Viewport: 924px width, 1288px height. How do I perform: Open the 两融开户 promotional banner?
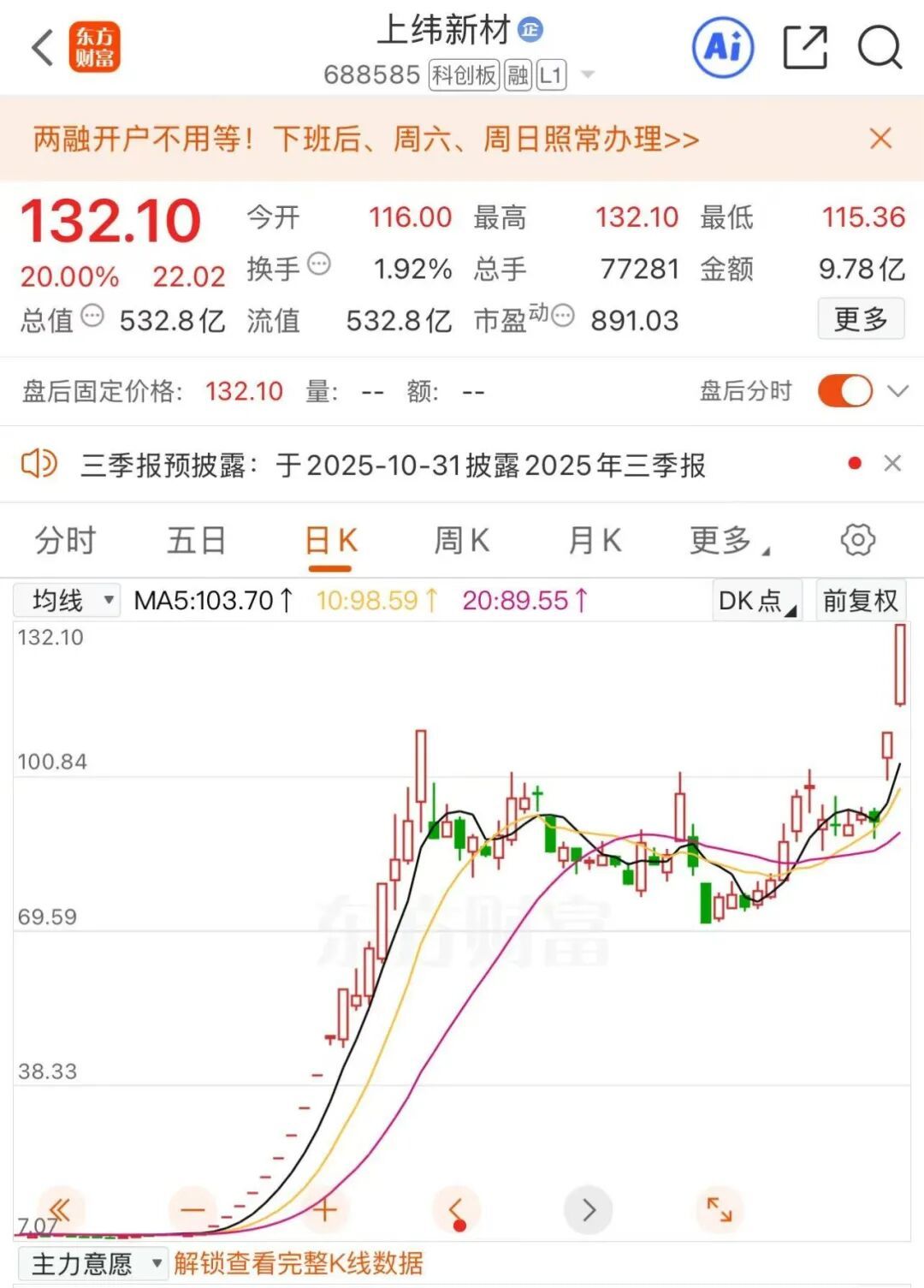pyautogui.click(x=366, y=139)
